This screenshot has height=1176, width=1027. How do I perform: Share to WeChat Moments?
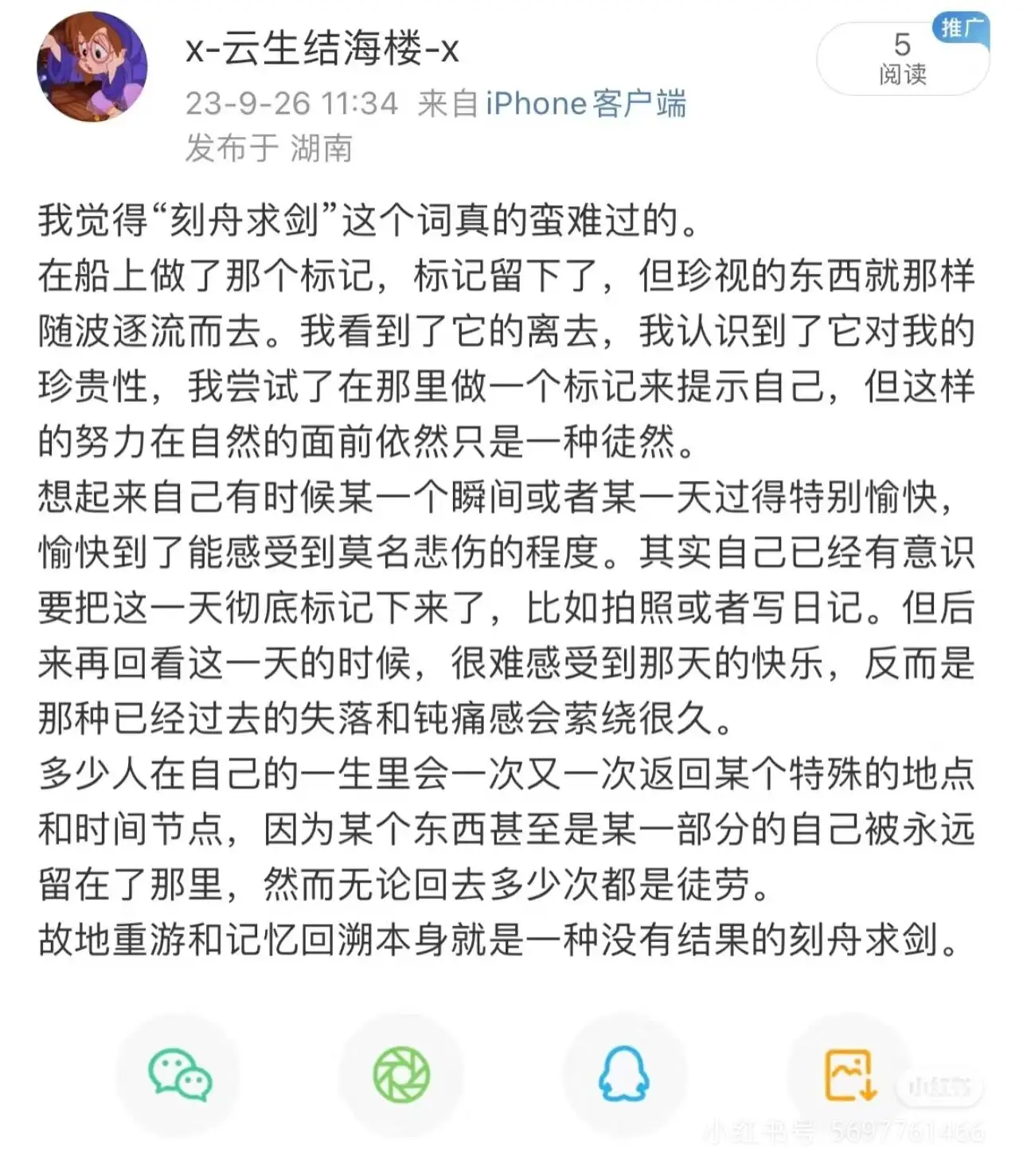[x=402, y=1075]
